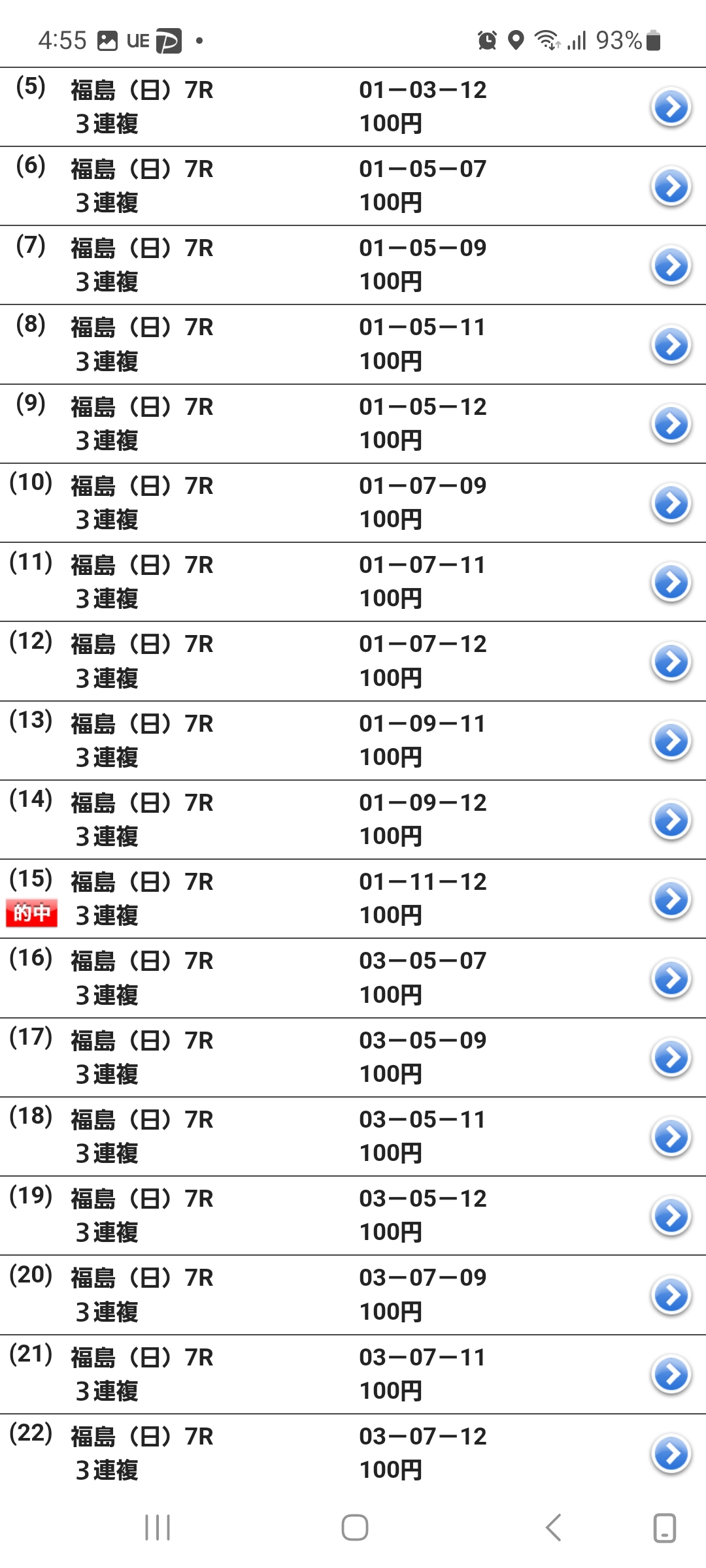This screenshot has height=1568, width=706.
Task: Open bet 22 (03-07-12) arrow
Action: (671, 1454)
